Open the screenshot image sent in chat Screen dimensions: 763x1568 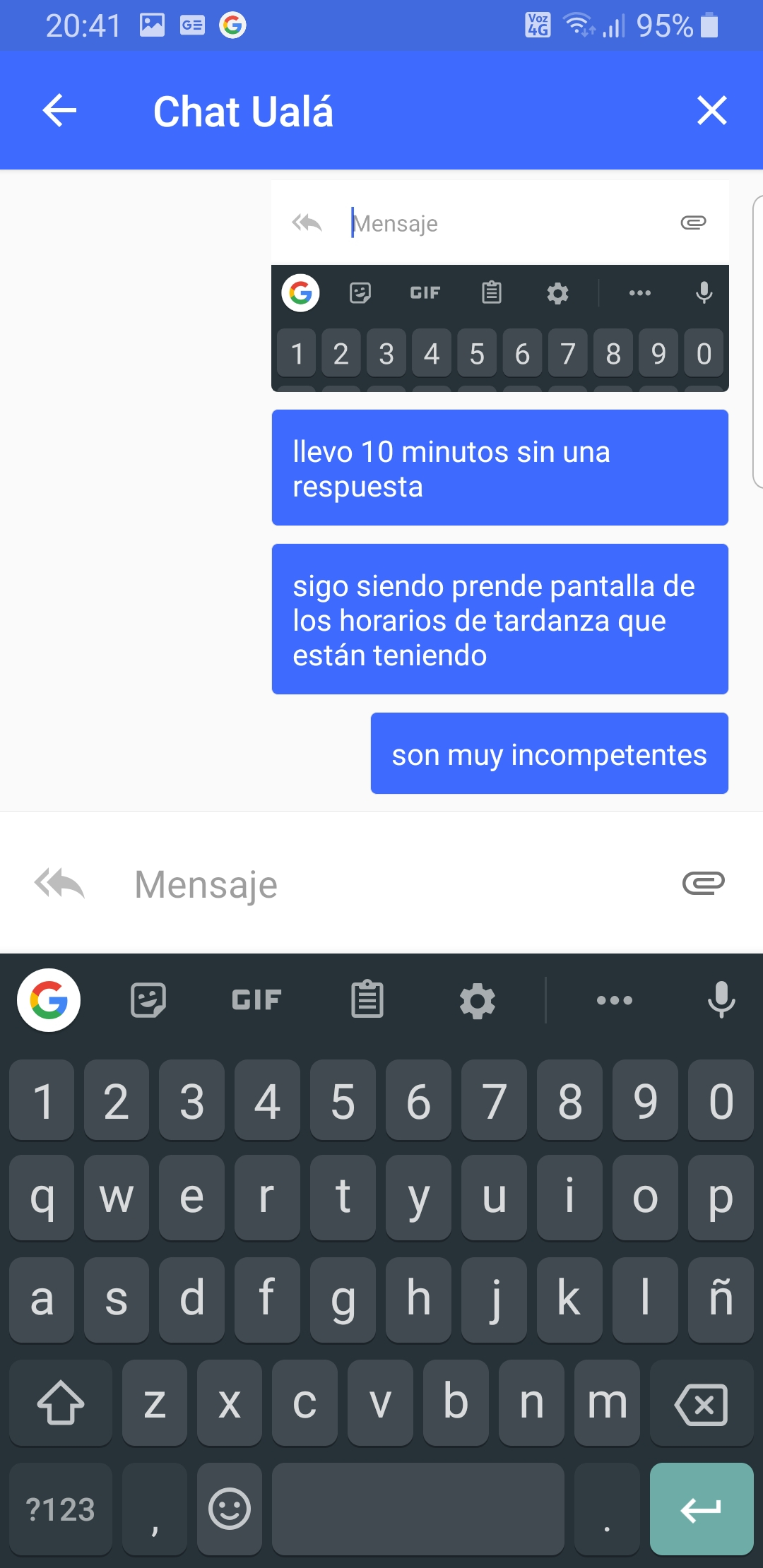499,286
